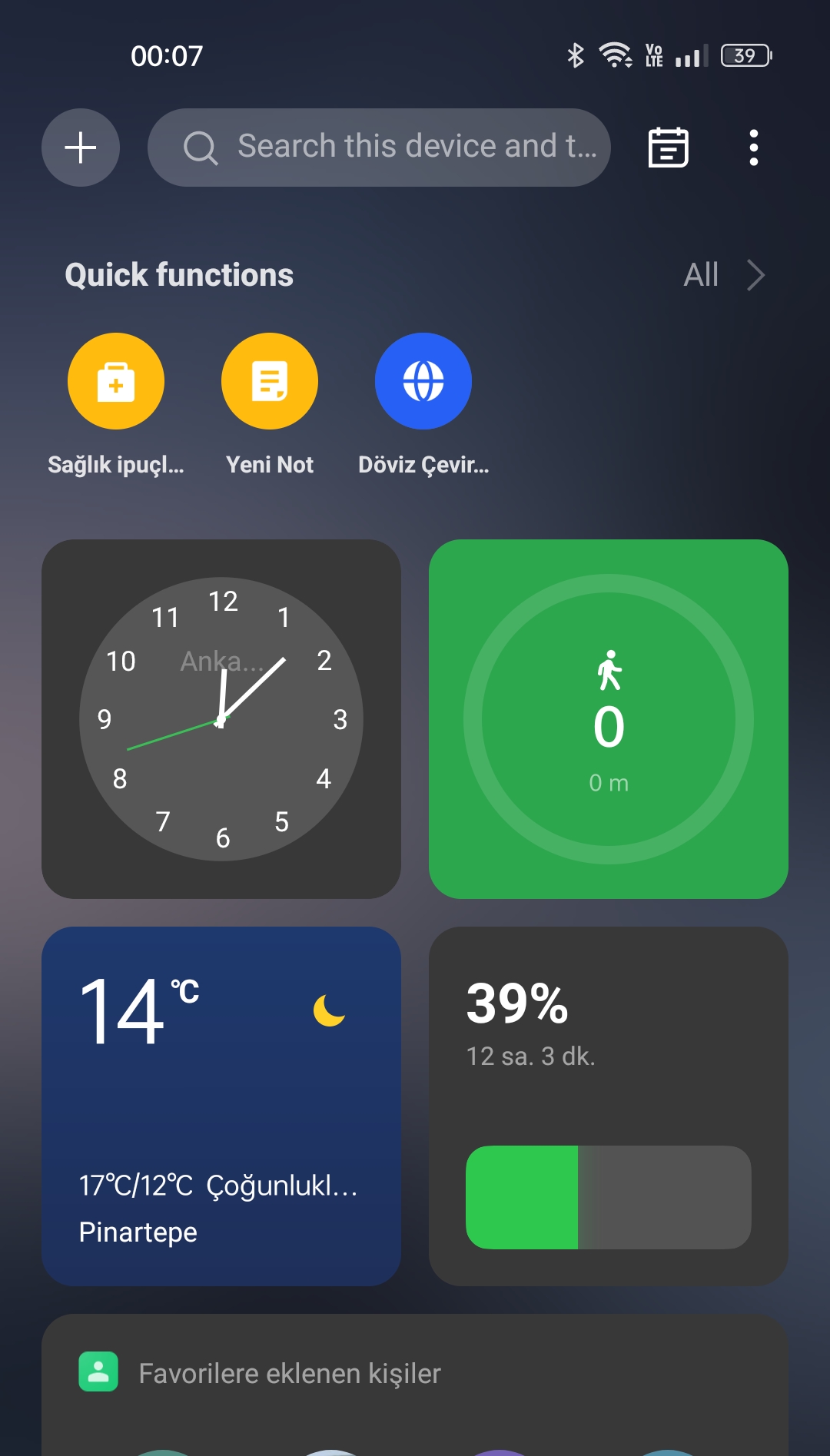Open the three-dot overflow menu
This screenshot has width=830, height=1456.
click(x=754, y=148)
